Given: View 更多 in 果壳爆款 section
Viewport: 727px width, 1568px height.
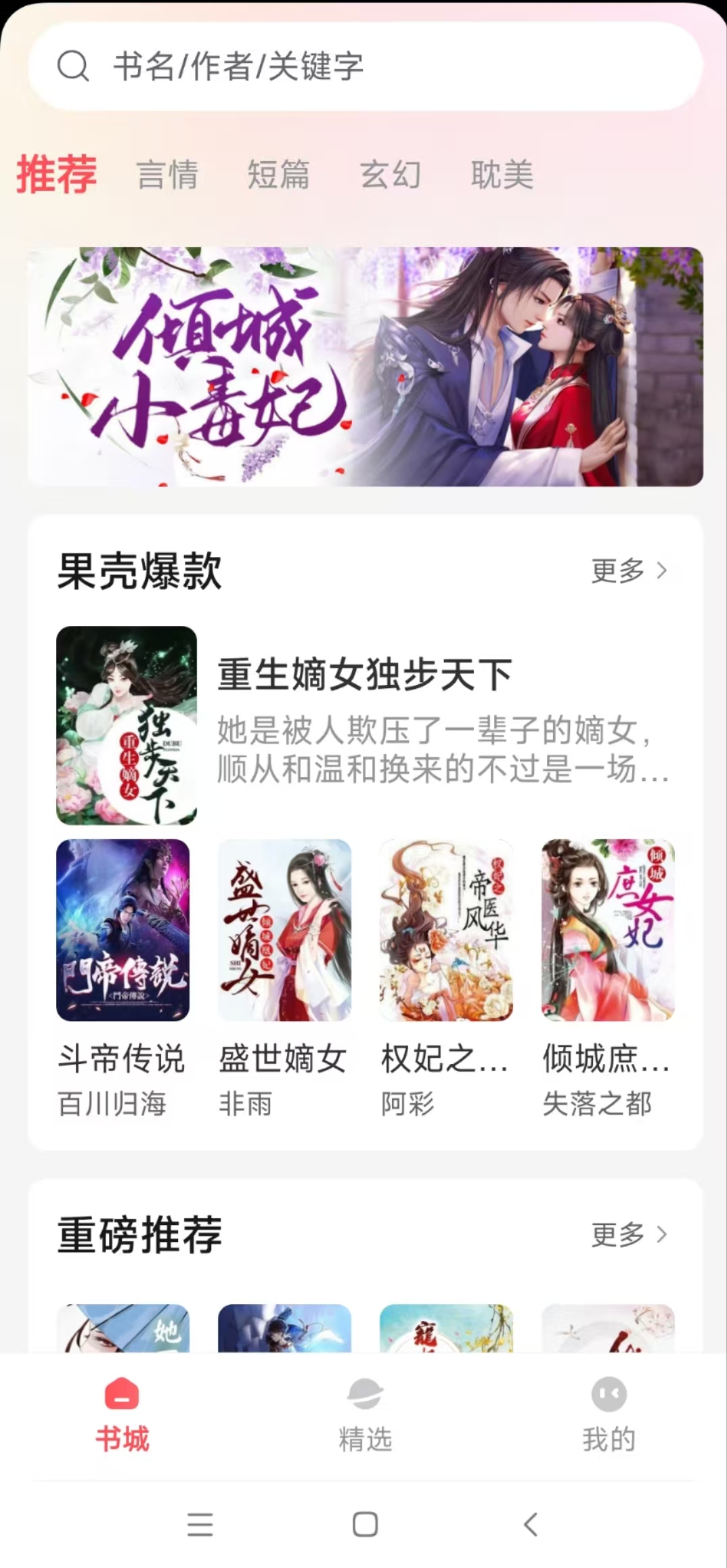Looking at the screenshot, I should coord(629,570).
